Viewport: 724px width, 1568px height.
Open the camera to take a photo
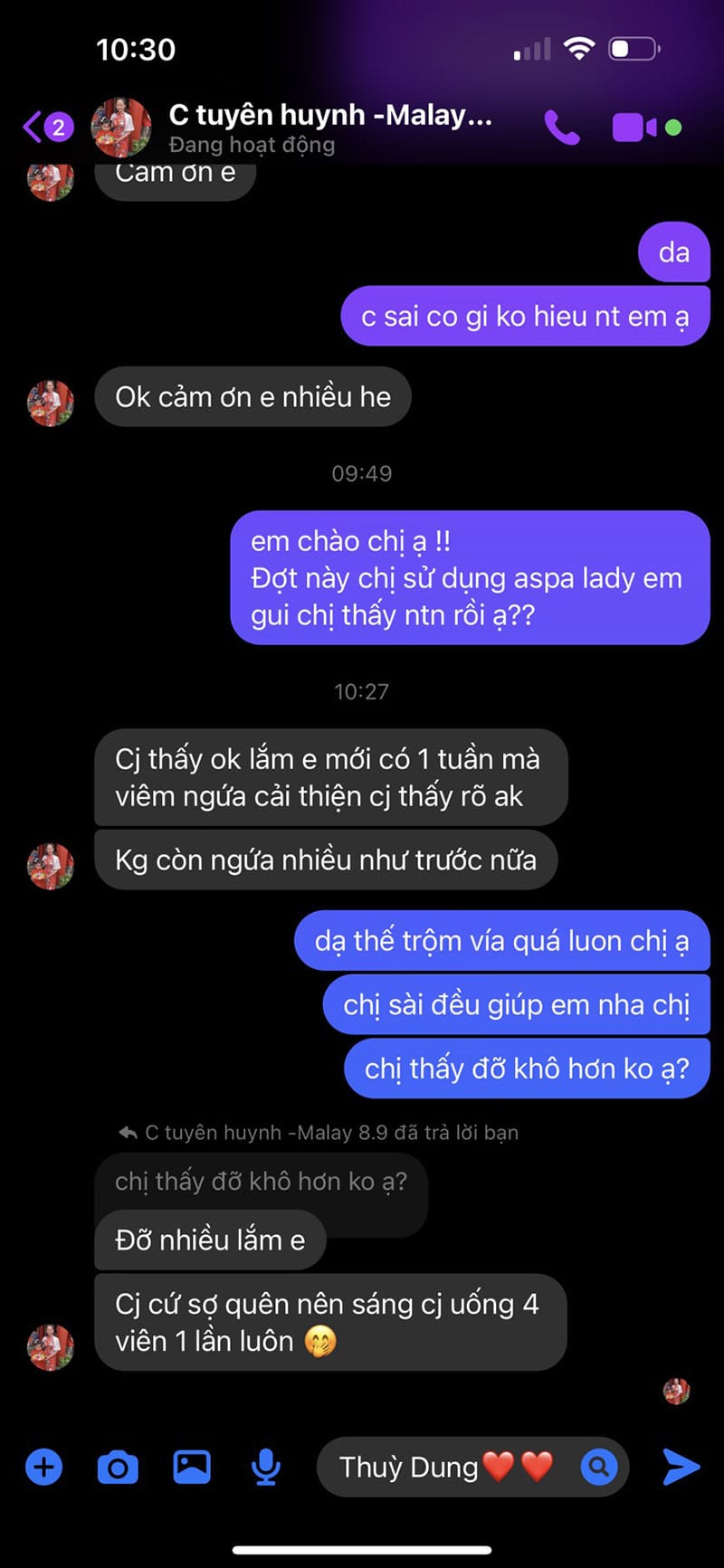click(x=118, y=1467)
